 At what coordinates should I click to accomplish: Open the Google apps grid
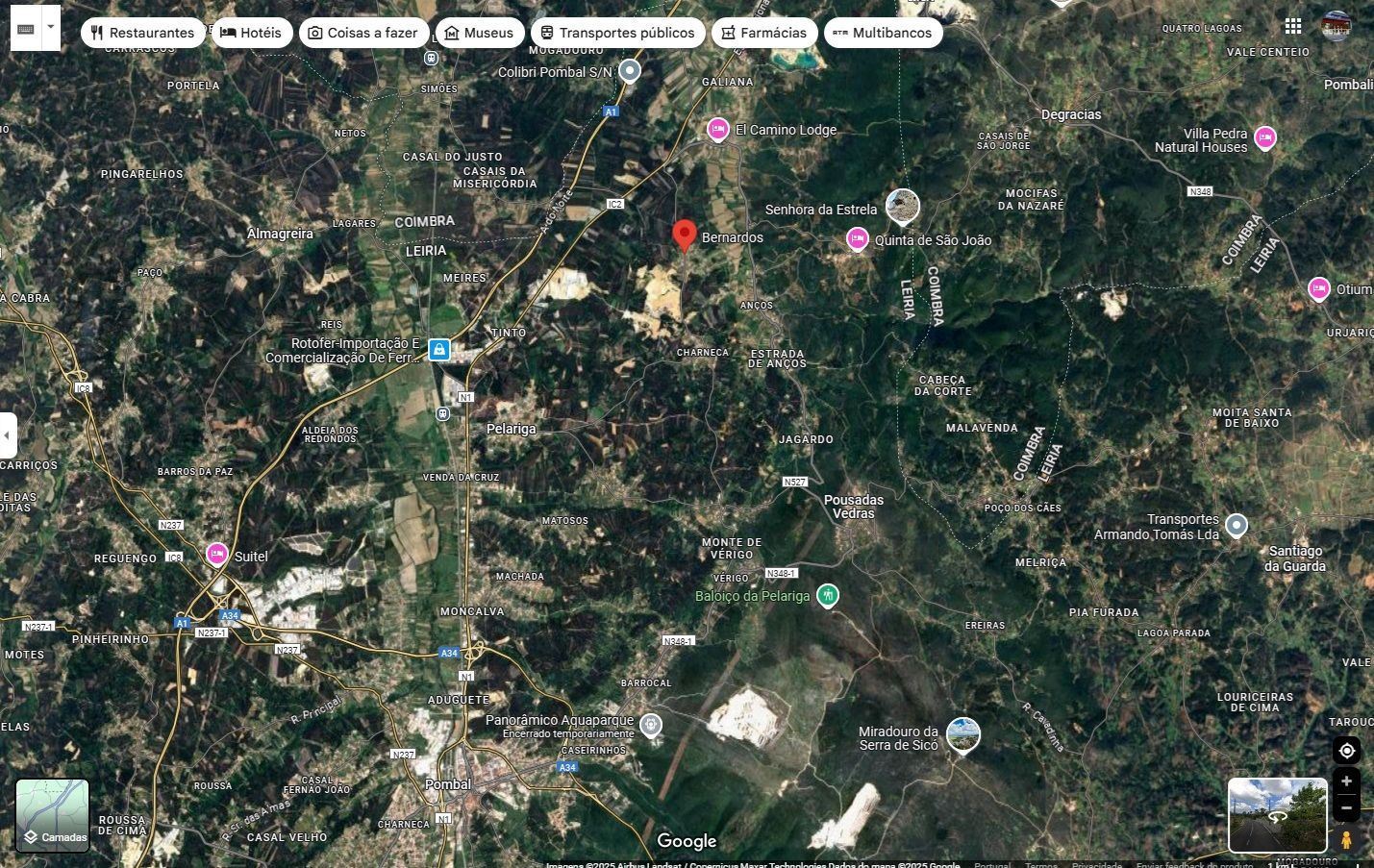click(x=1293, y=26)
